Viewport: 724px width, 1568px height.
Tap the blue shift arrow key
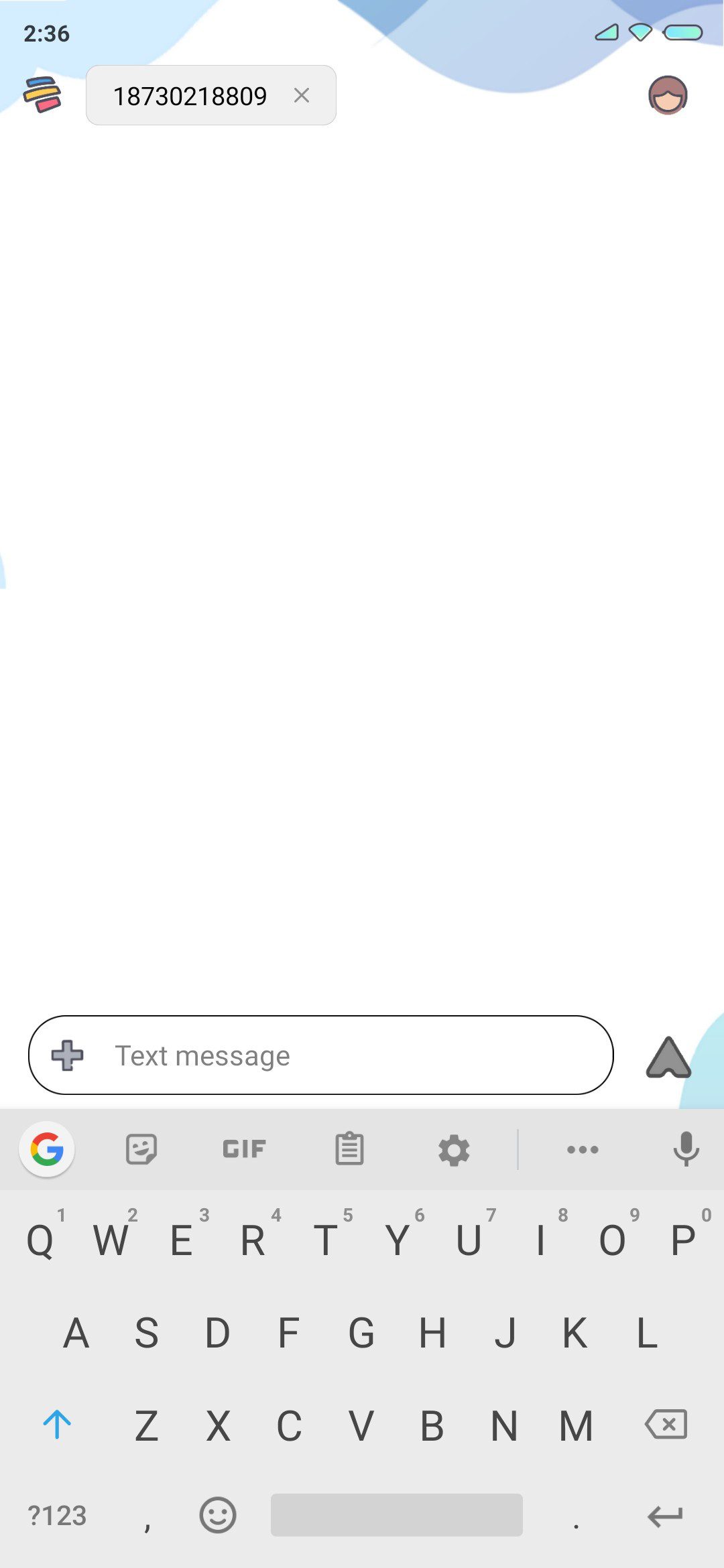57,1424
